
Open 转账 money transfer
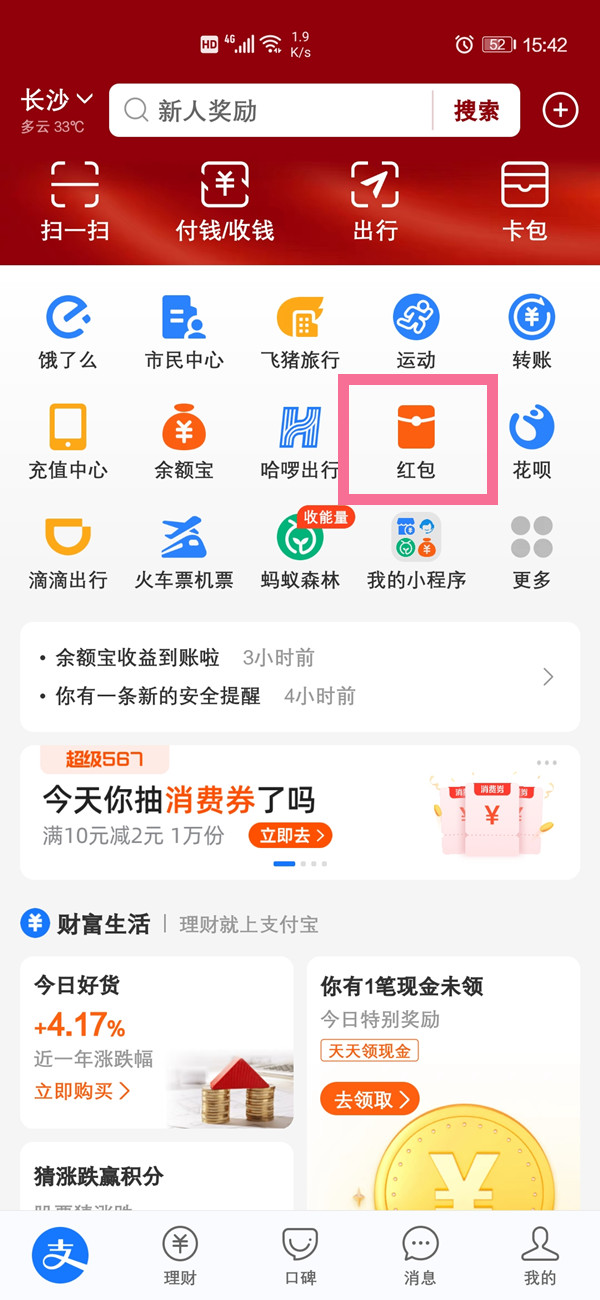click(532, 332)
